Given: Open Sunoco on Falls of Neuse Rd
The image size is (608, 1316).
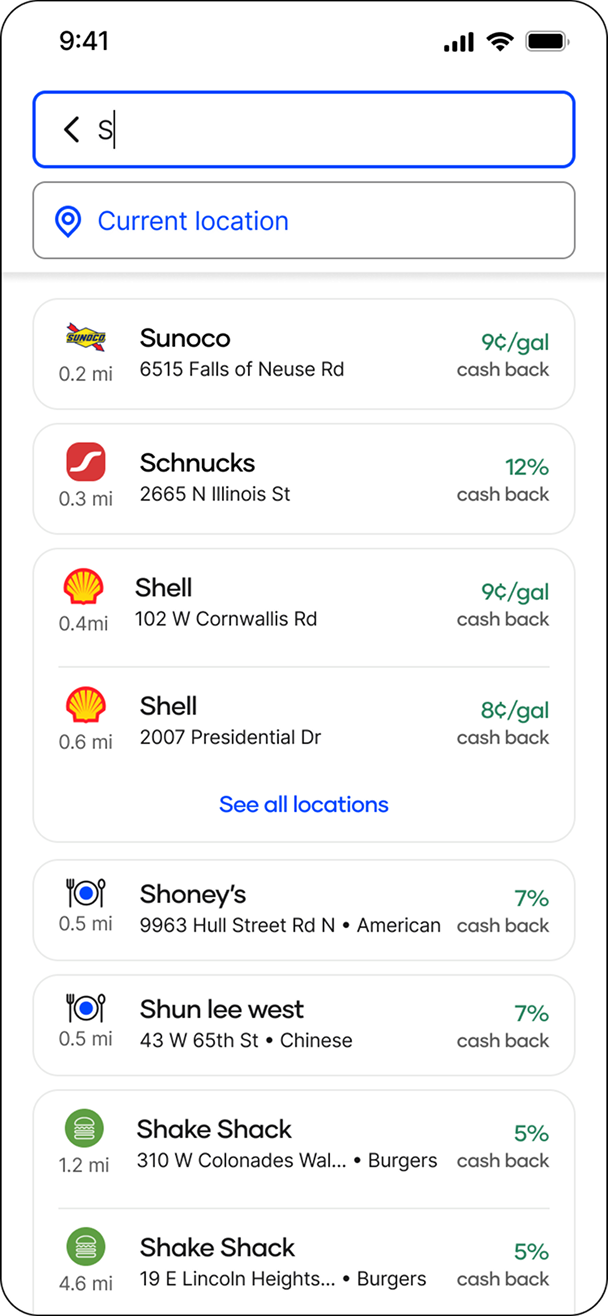Looking at the screenshot, I should 304,354.
